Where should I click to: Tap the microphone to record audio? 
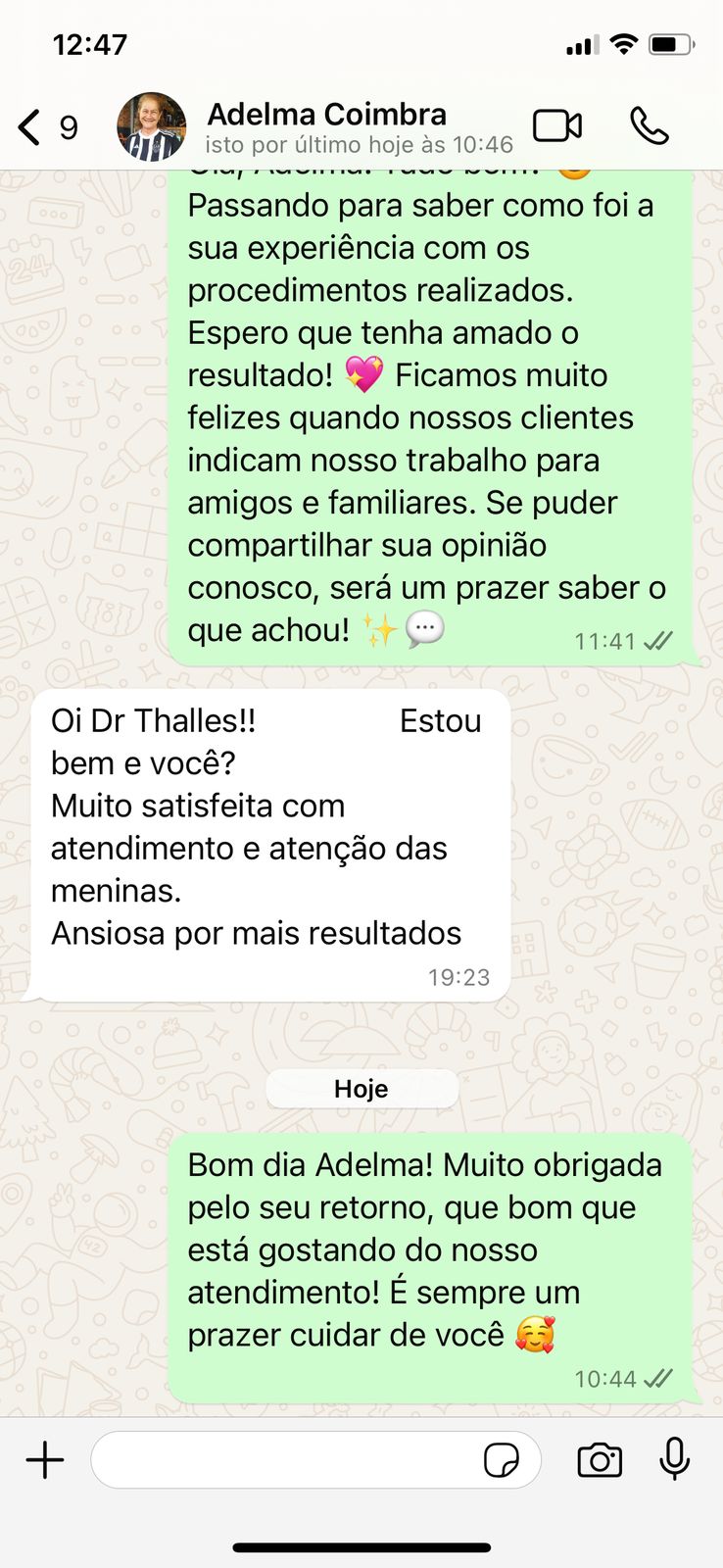click(x=674, y=1458)
